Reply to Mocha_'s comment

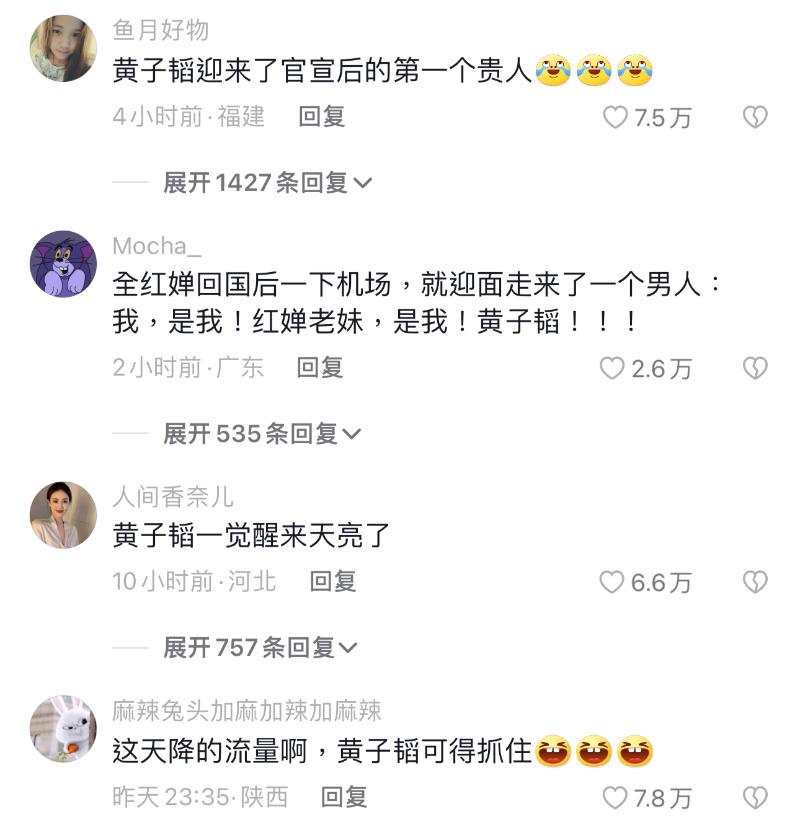[x=320, y=367]
